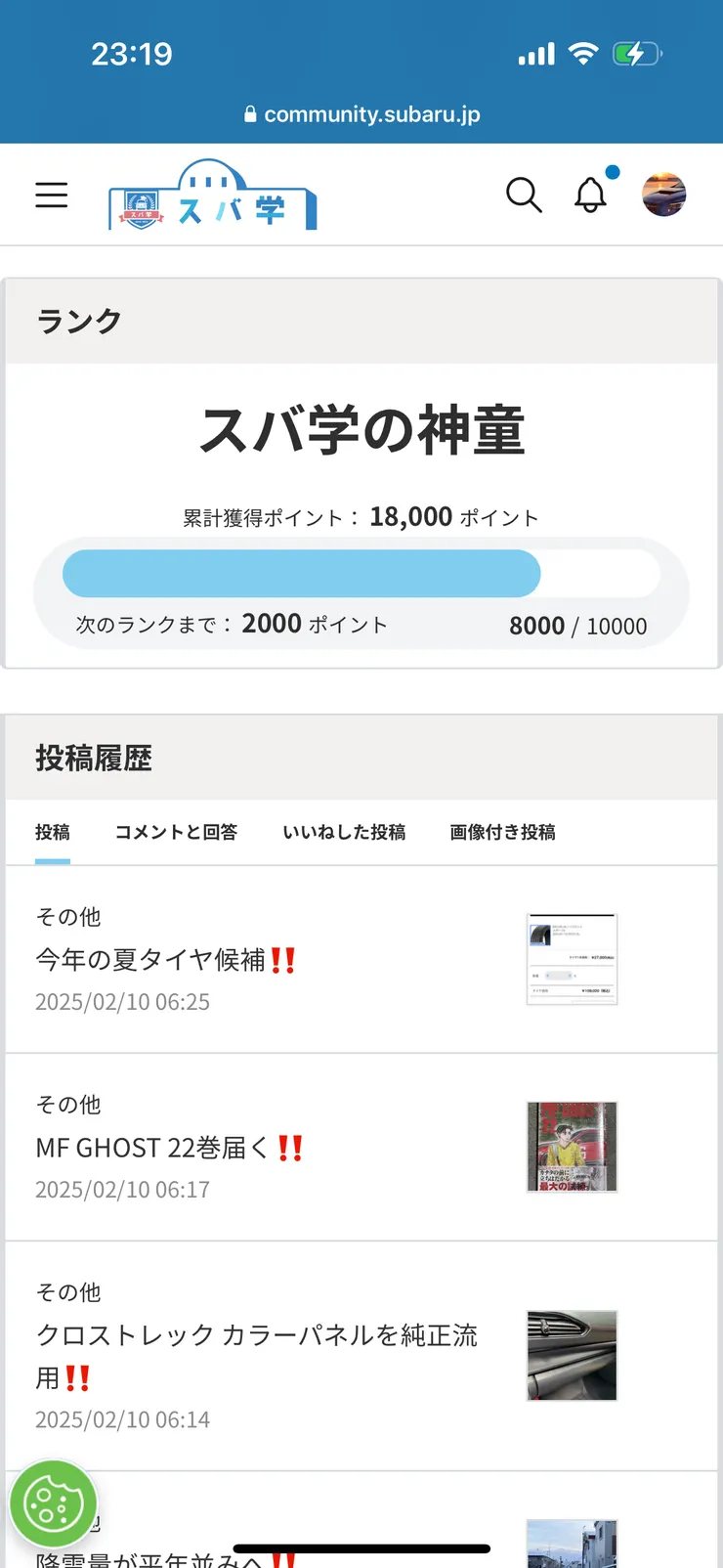Viewport: 723px width, 1568px height.
Task: Open the いいねした投稿 tab
Action: coord(344,832)
